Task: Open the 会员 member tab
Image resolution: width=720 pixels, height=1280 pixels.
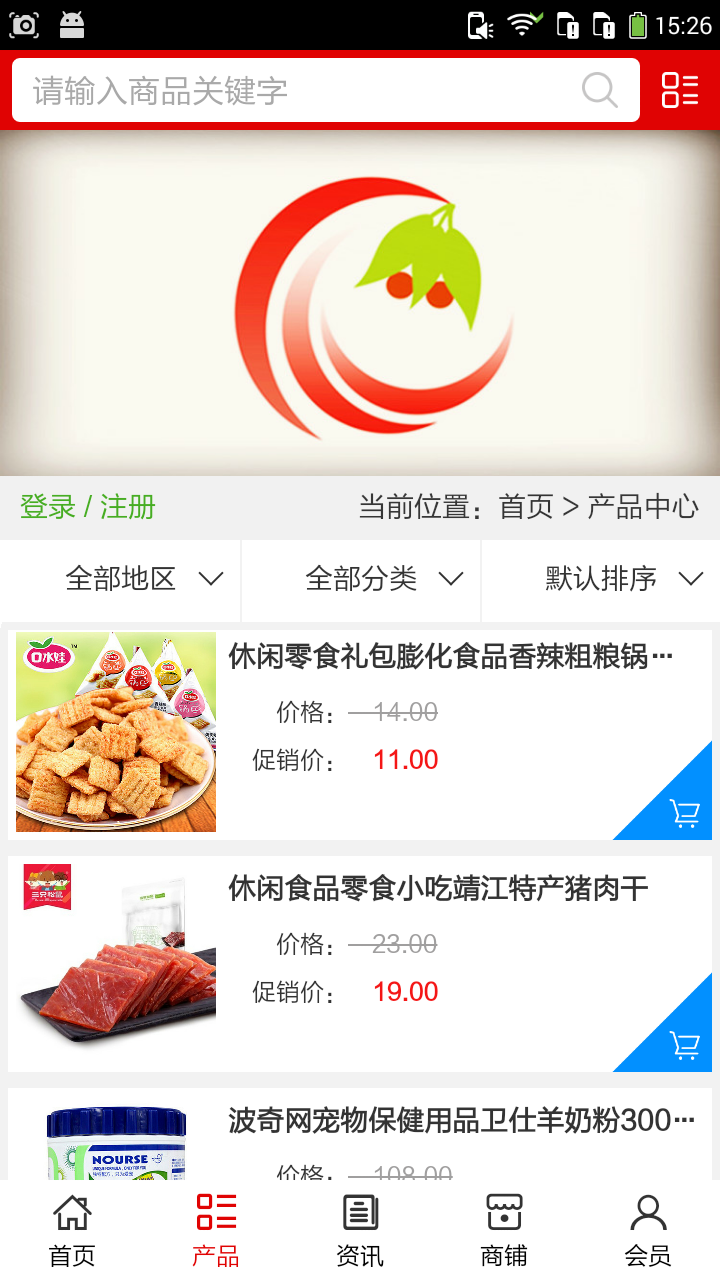Action: [x=648, y=1230]
